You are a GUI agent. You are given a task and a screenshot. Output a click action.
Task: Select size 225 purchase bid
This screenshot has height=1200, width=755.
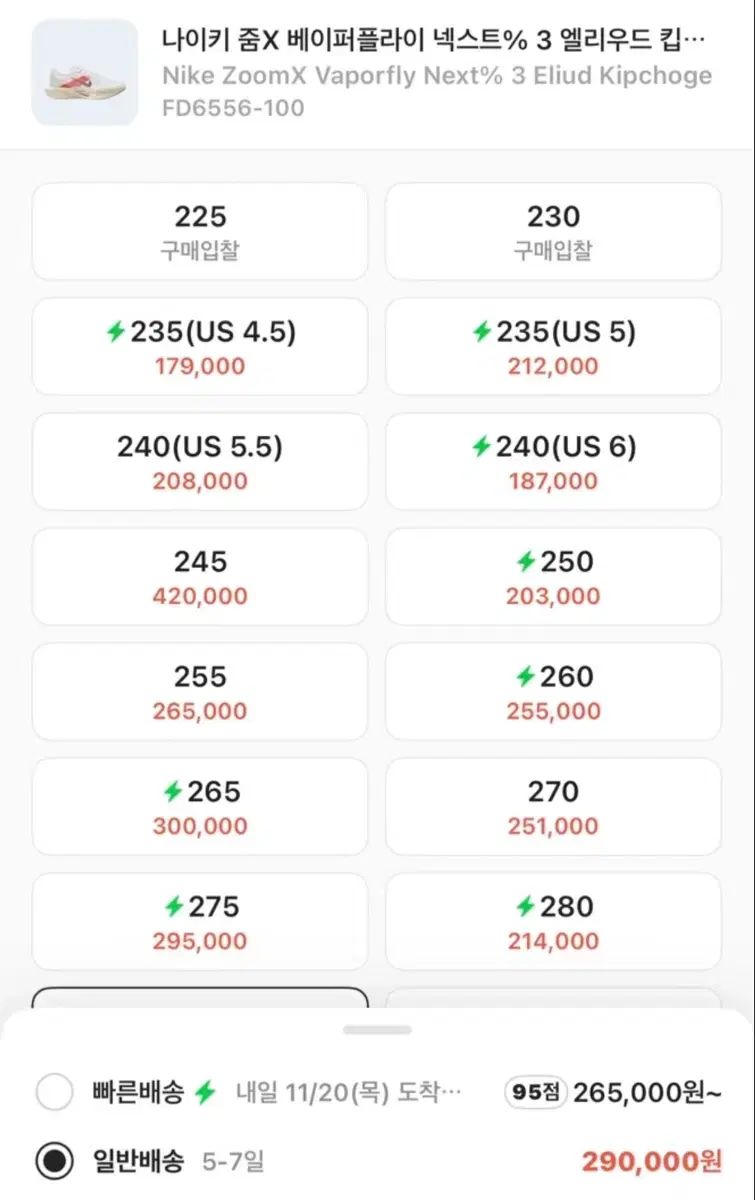point(200,231)
